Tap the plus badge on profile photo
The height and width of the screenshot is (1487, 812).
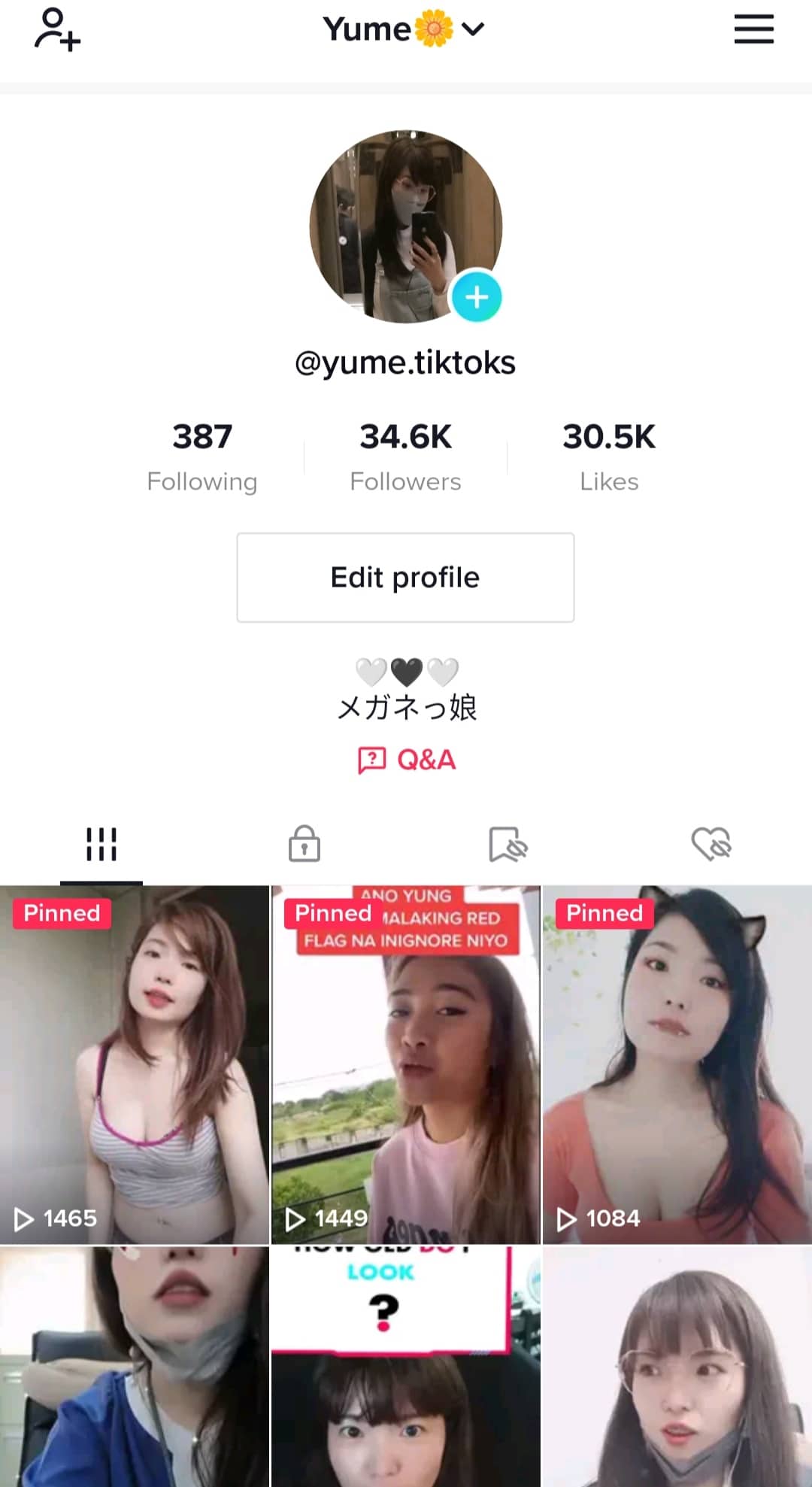point(476,297)
